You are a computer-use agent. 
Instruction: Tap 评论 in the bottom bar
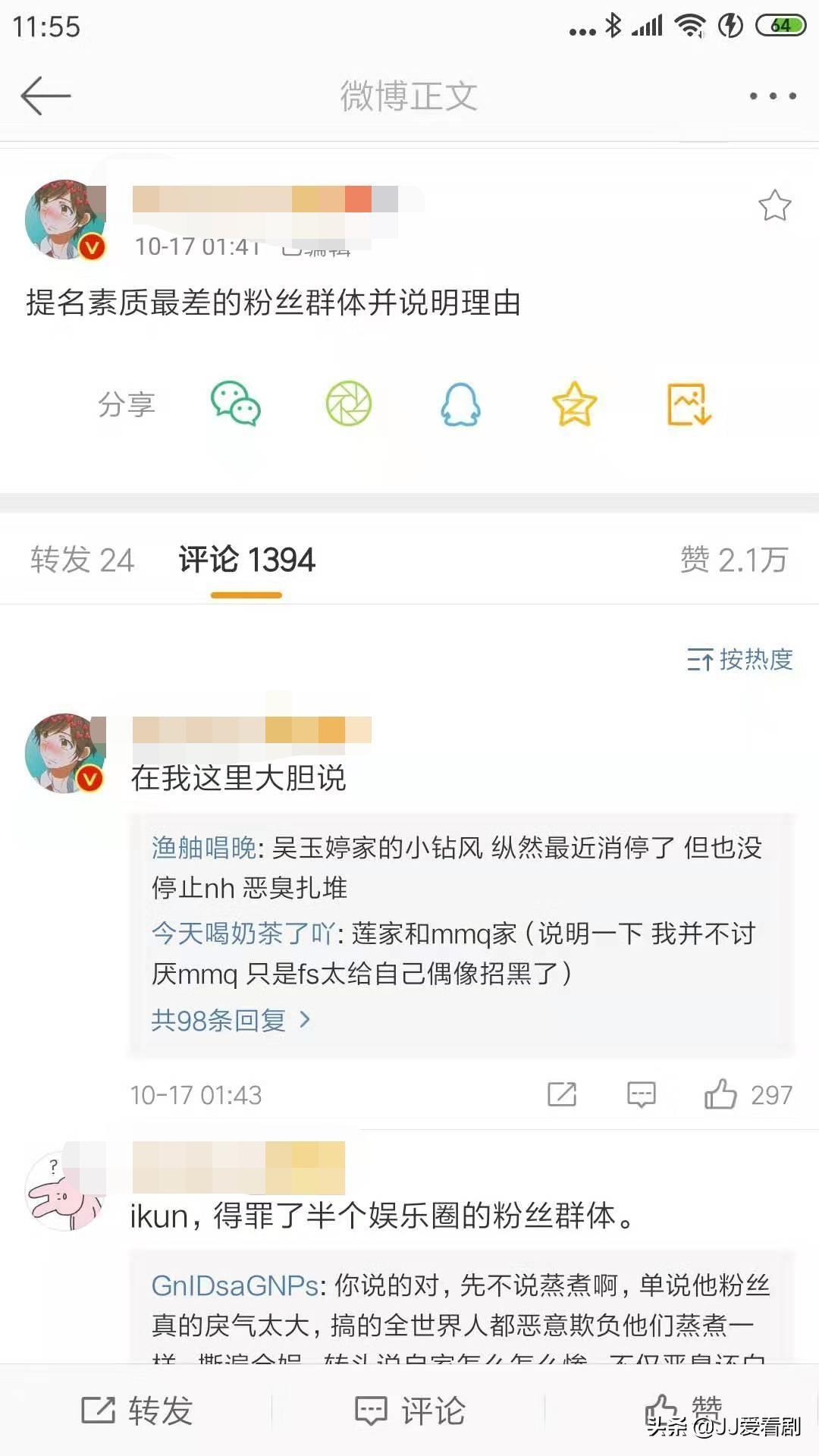click(x=410, y=1410)
